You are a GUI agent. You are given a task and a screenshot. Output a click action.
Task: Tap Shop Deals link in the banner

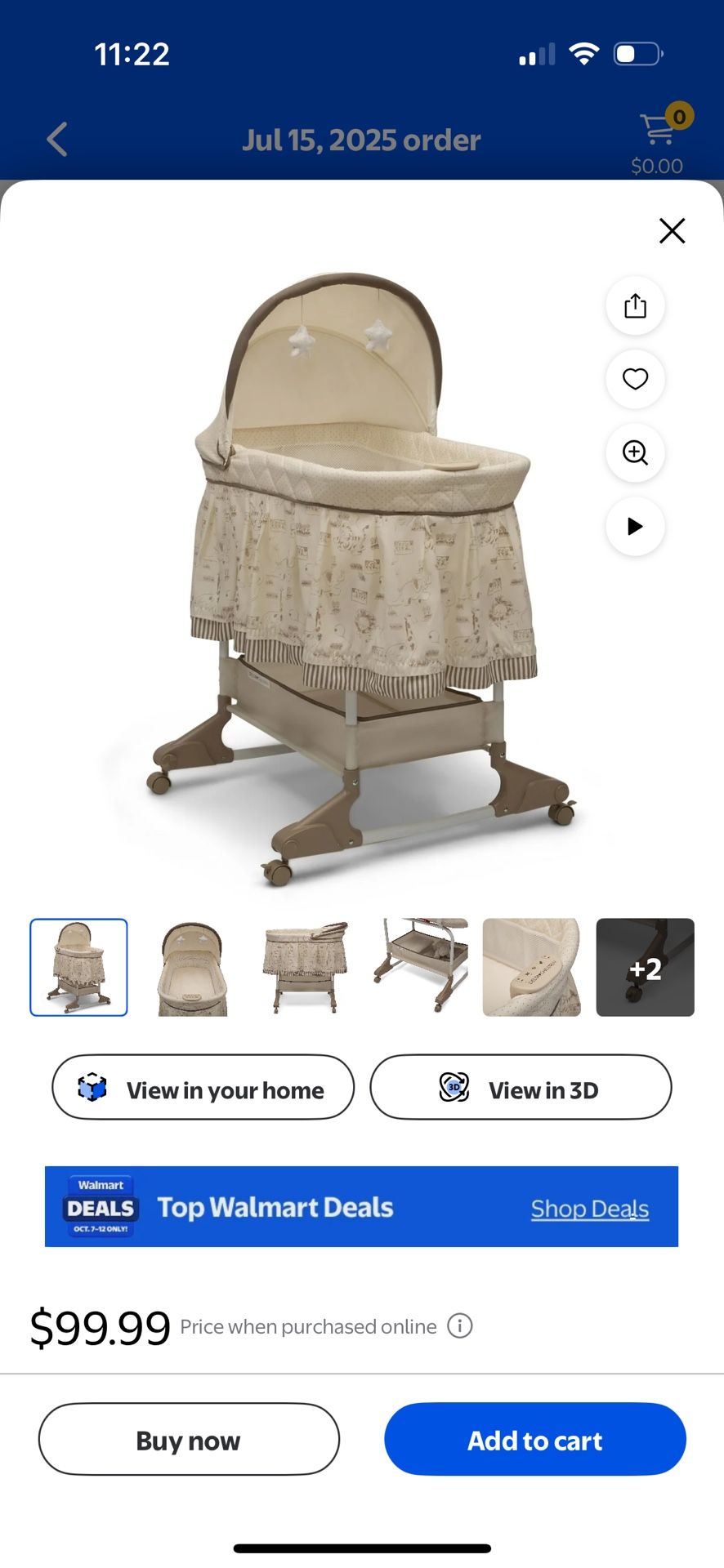pyautogui.click(x=589, y=1208)
